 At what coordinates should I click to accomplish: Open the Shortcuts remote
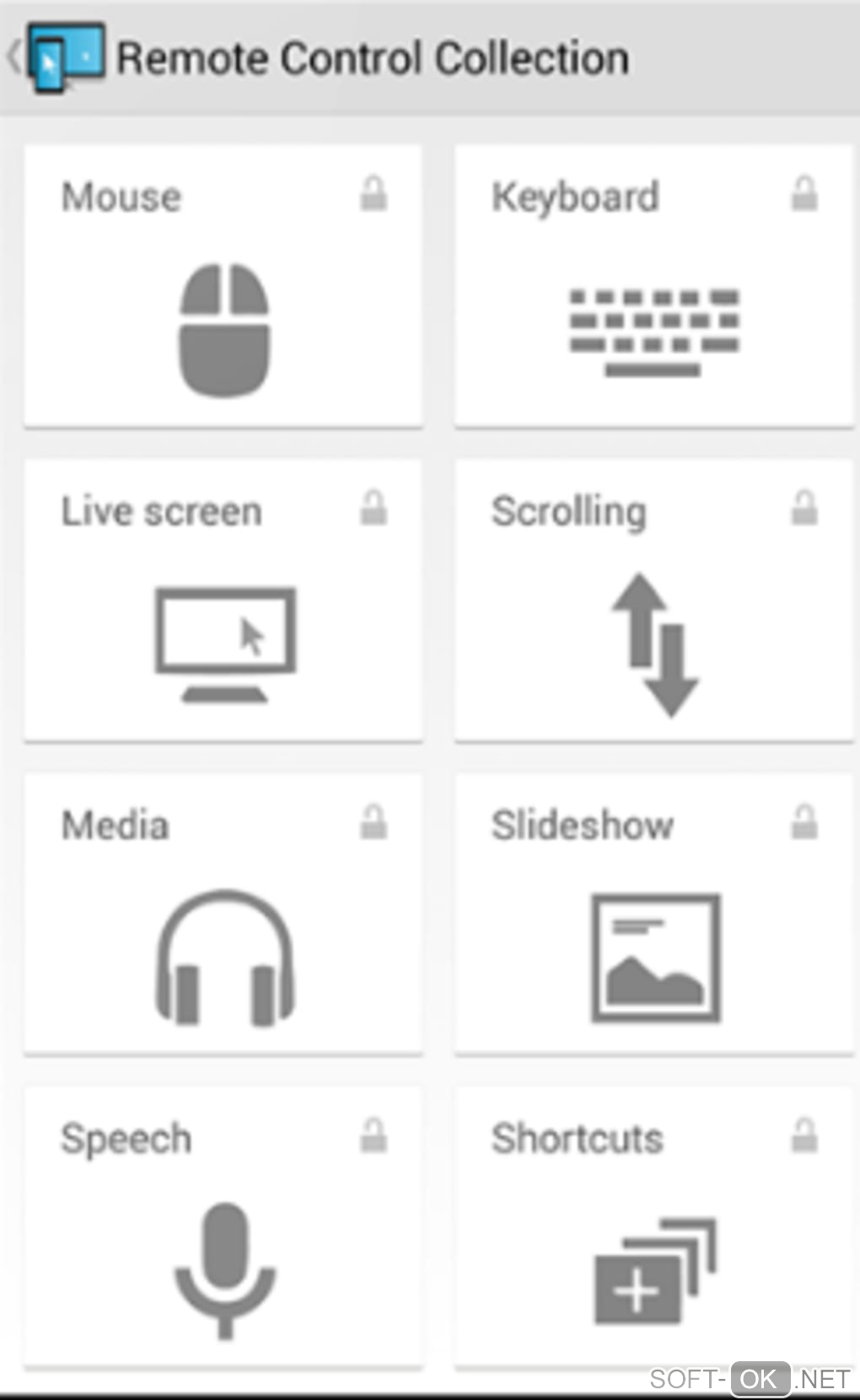653,1227
